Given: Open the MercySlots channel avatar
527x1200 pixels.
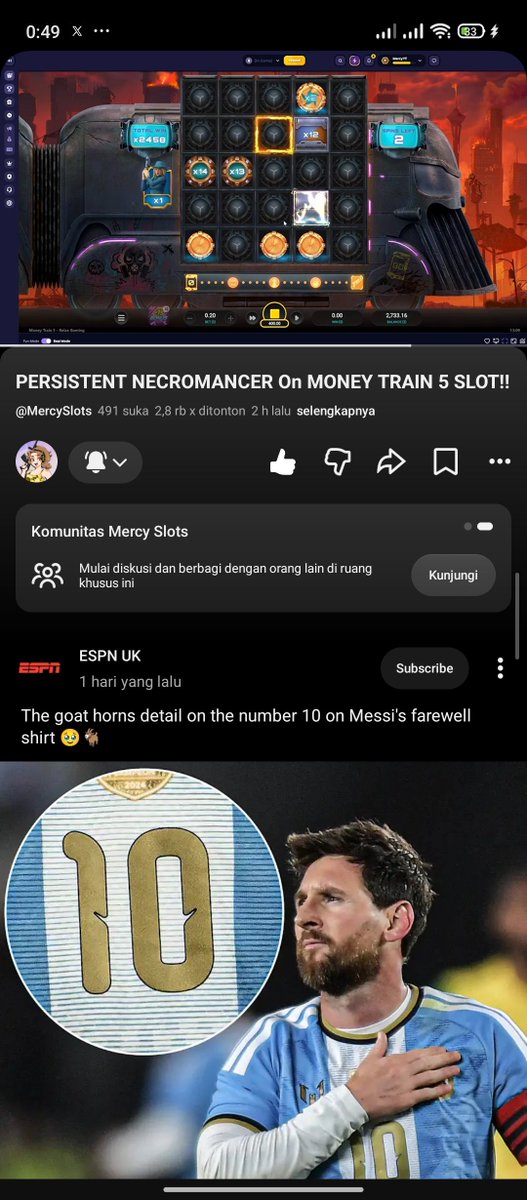Looking at the screenshot, I should pos(36,462).
